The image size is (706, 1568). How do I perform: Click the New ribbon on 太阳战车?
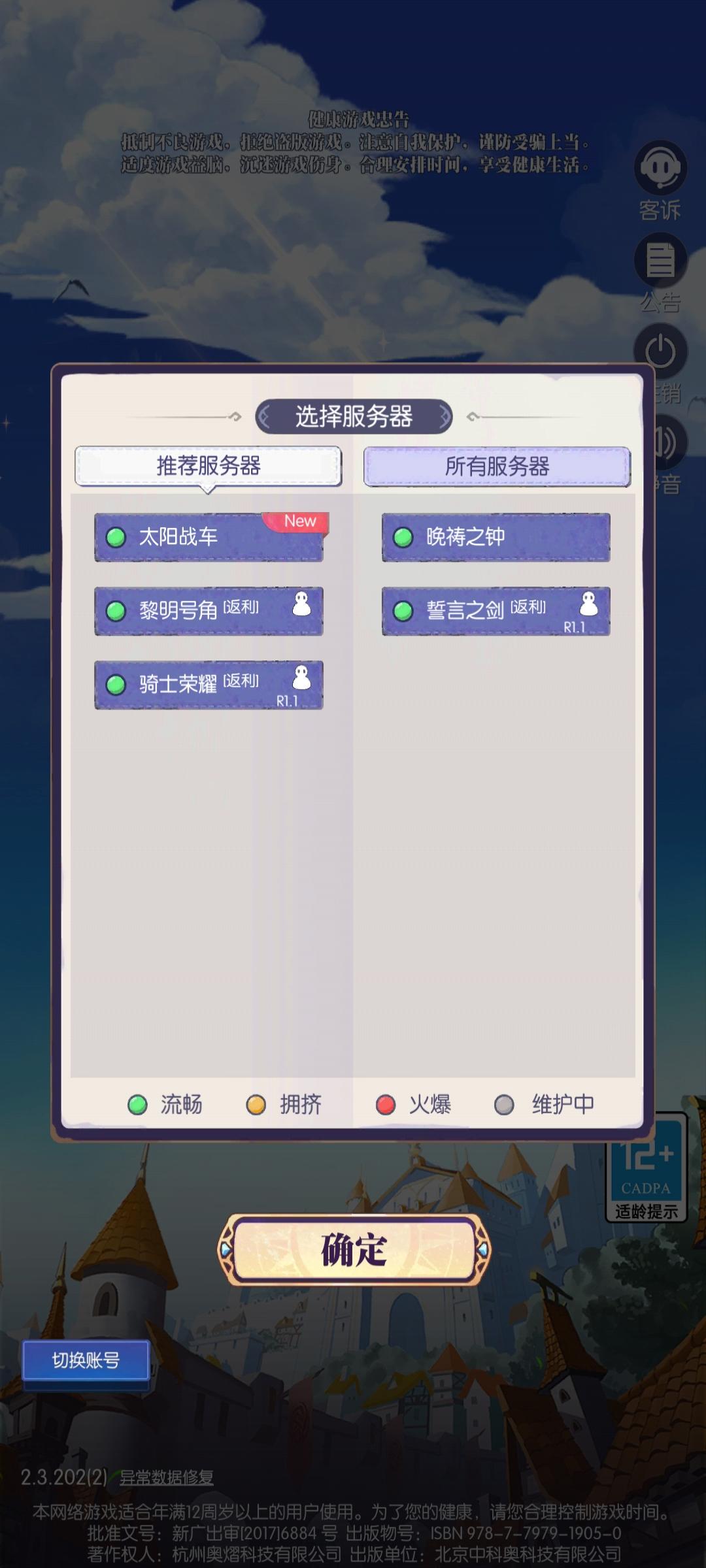coord(297,522)
